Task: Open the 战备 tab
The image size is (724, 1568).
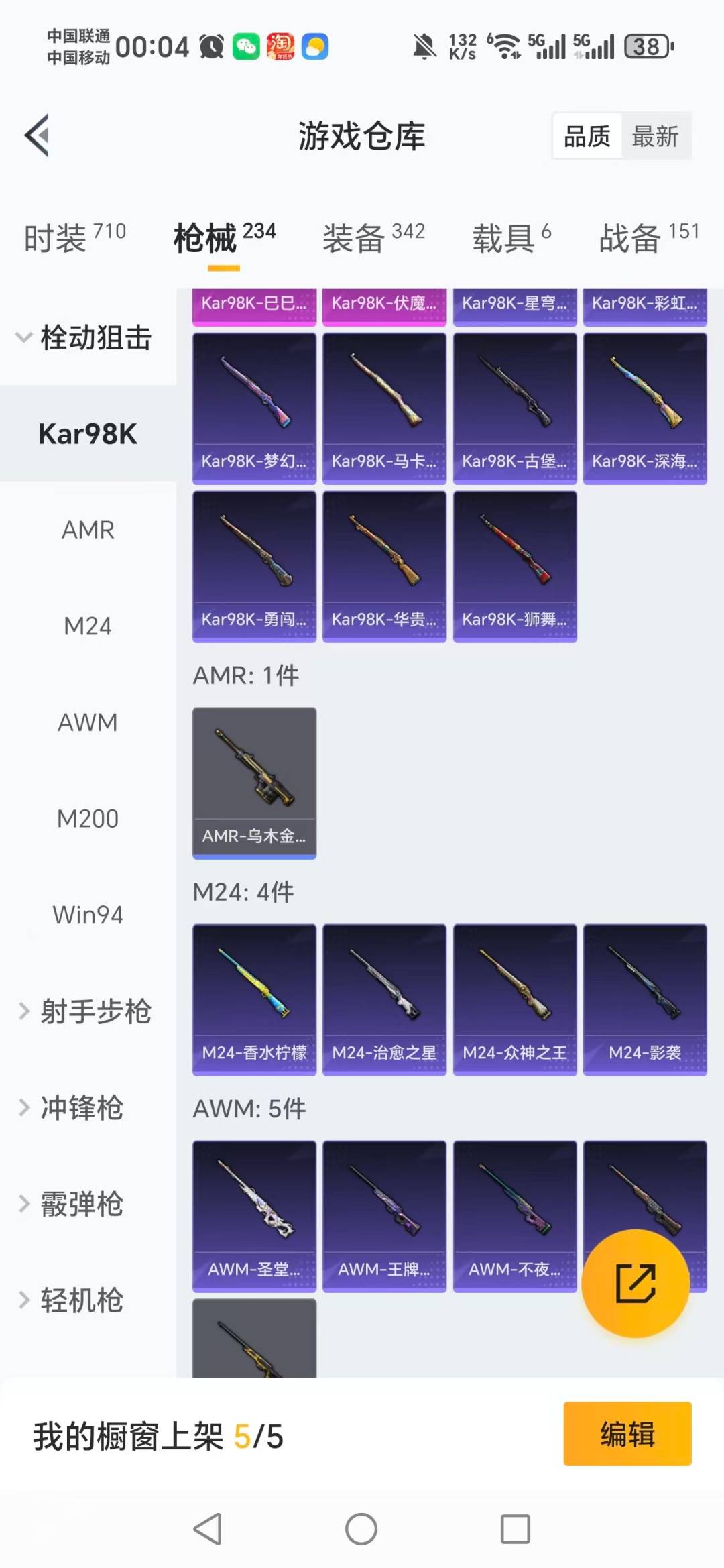Action: 648,238
